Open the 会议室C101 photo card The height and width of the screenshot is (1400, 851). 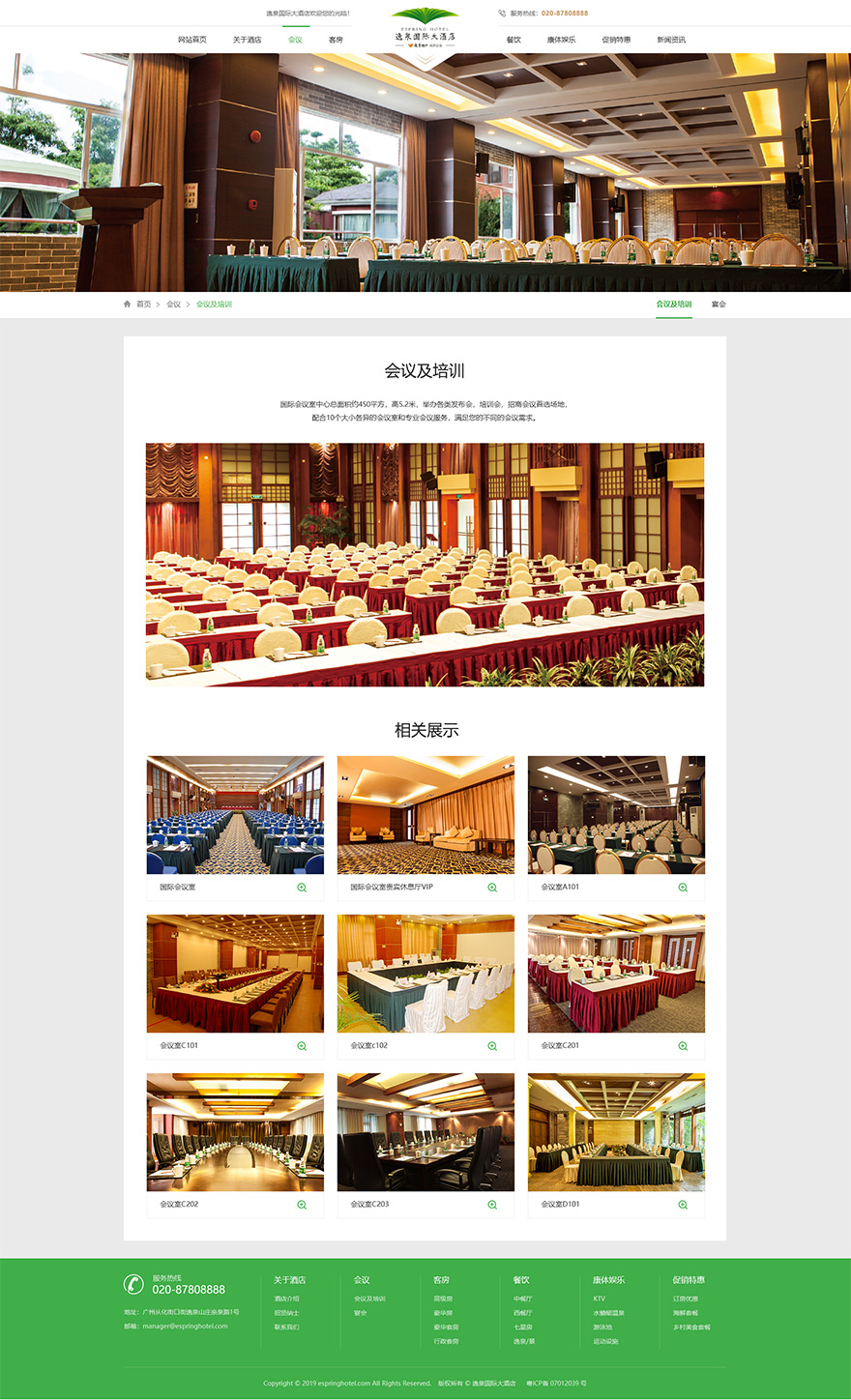coord(235,974)
